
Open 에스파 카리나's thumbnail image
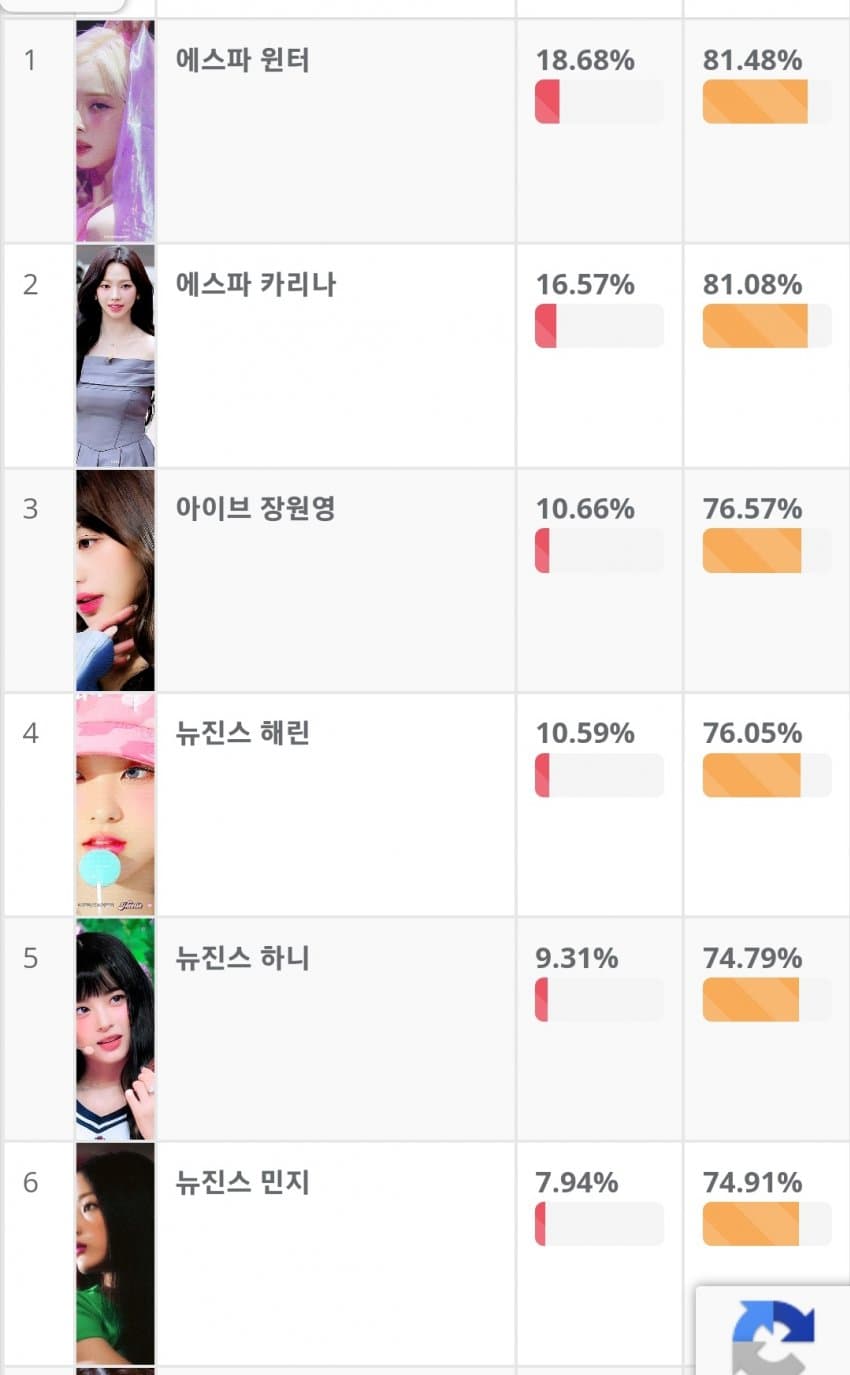point(115,355)
